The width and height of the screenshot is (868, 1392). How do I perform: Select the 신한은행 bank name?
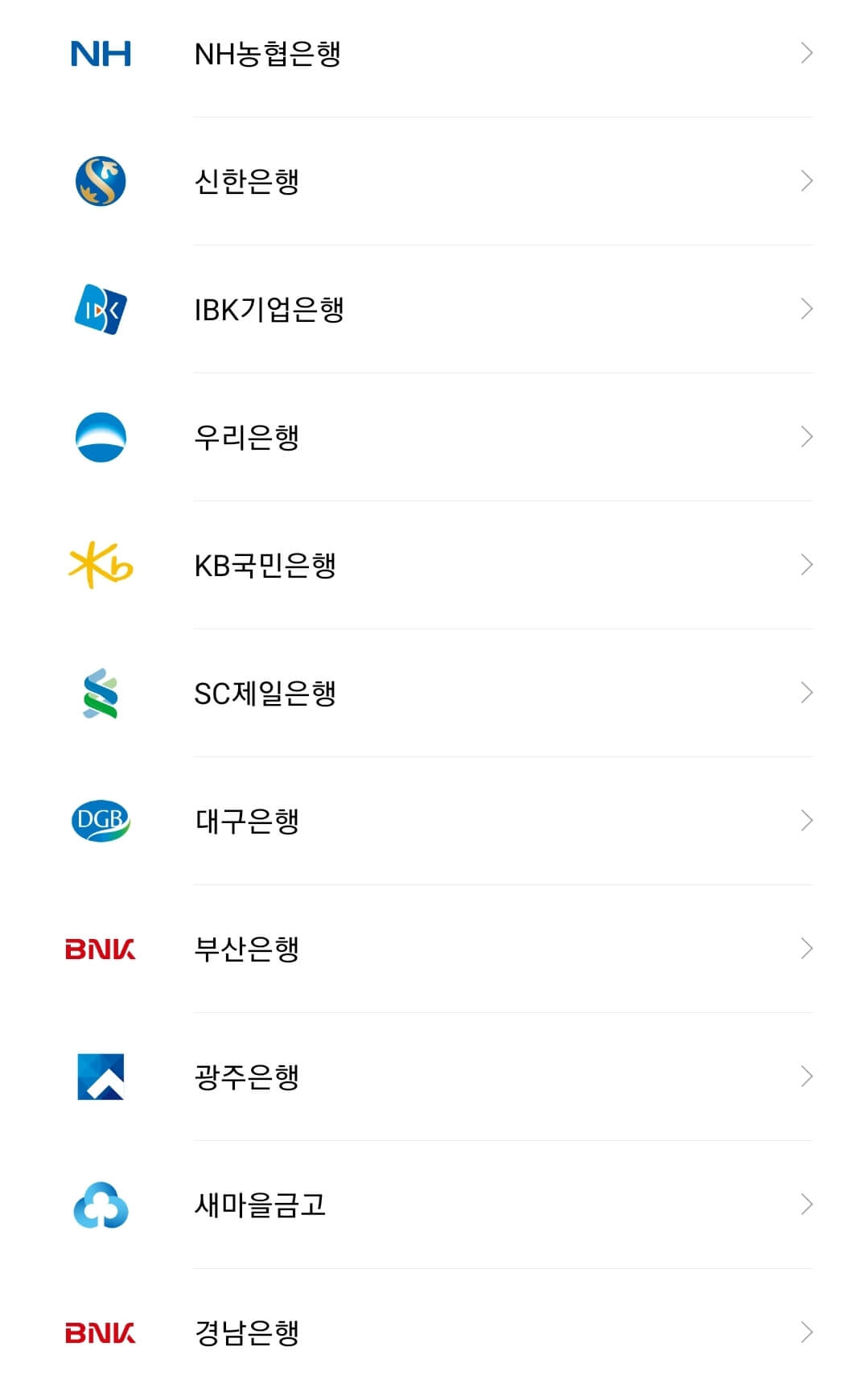click(x=247, y=181)
